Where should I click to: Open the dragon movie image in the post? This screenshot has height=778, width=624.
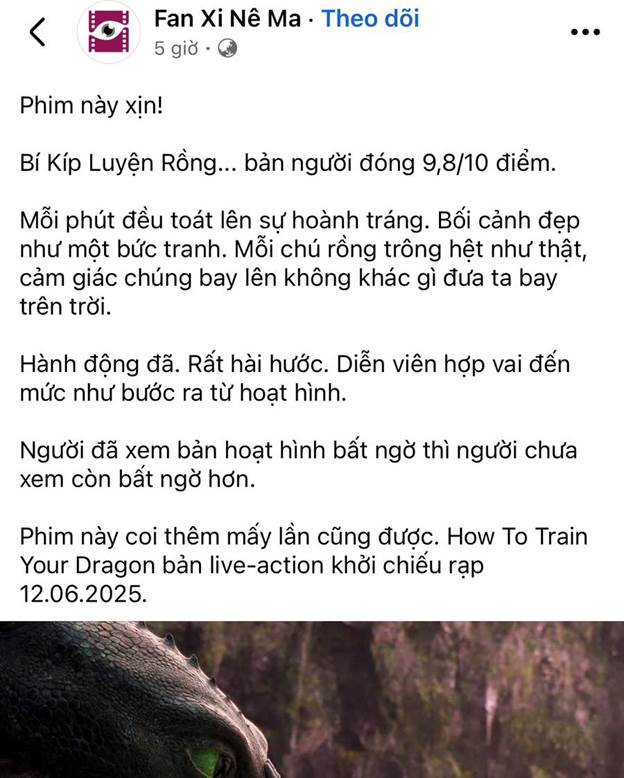pyautogui.click(x=312, y=700)
